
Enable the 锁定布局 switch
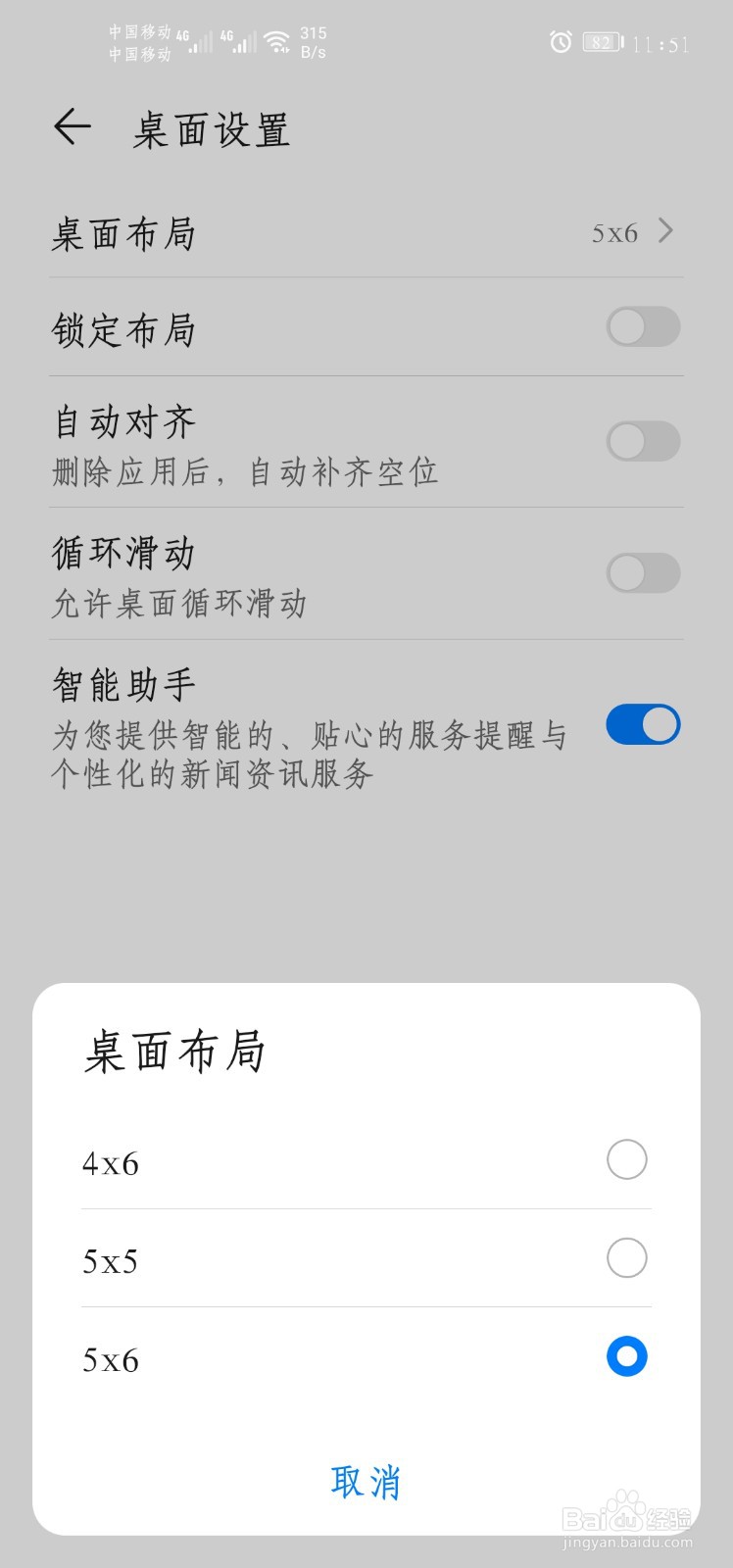click(x=643, y=326)
